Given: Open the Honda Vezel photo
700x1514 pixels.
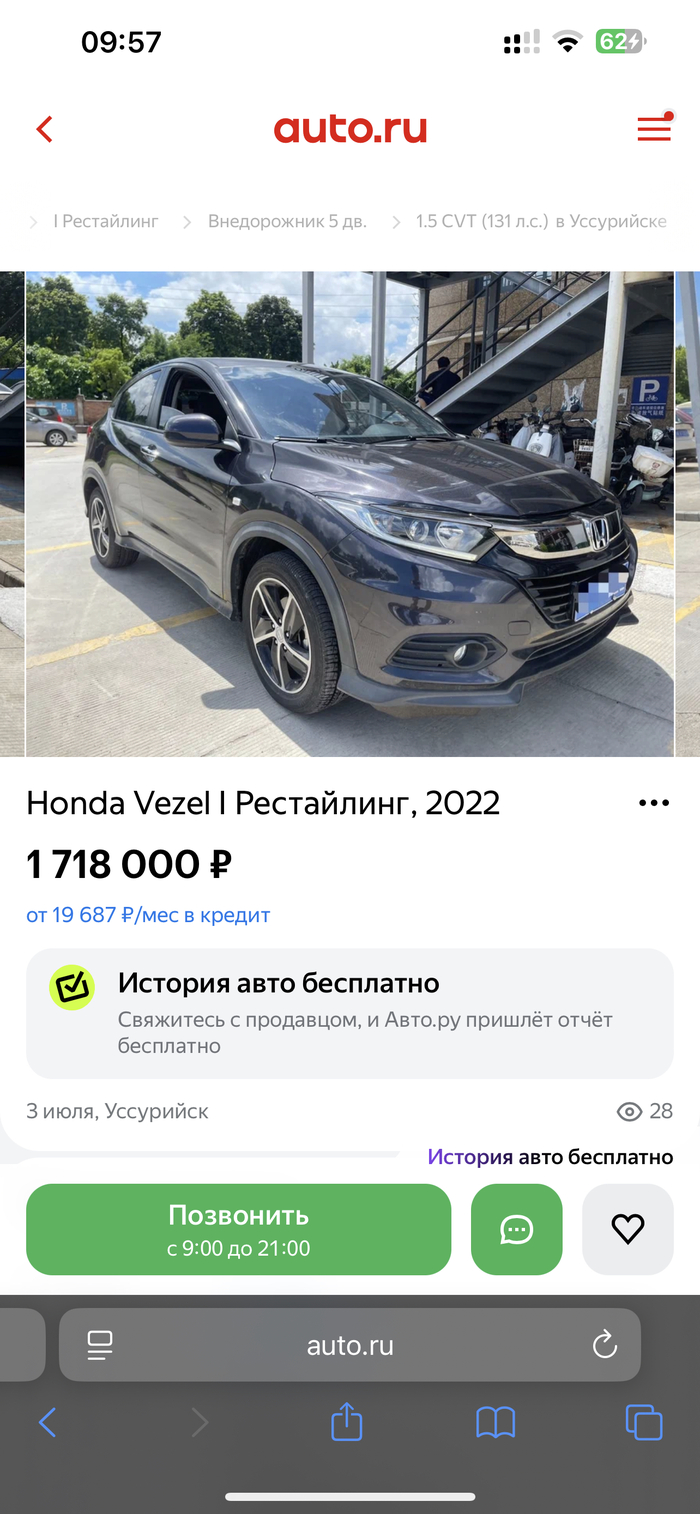Looking at the screenshot, I should point(349,513).
